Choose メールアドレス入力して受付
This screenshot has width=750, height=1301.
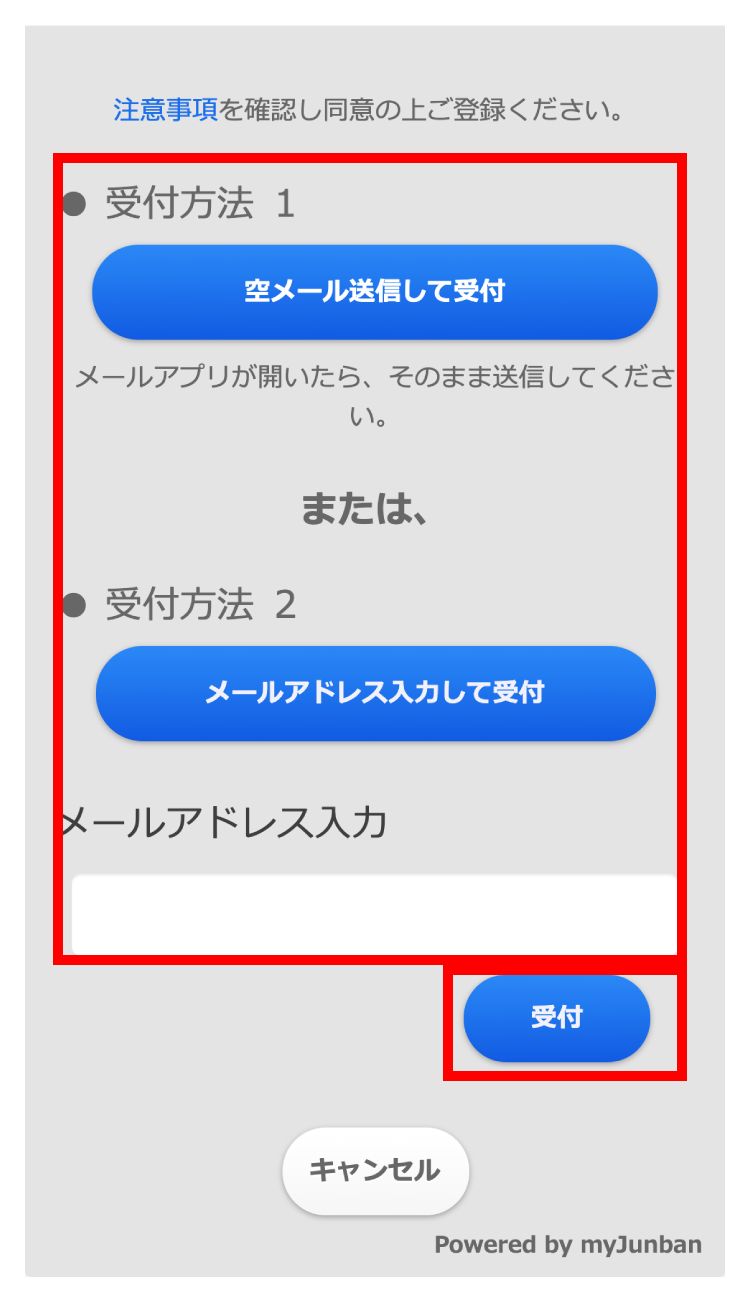point(375,693)
